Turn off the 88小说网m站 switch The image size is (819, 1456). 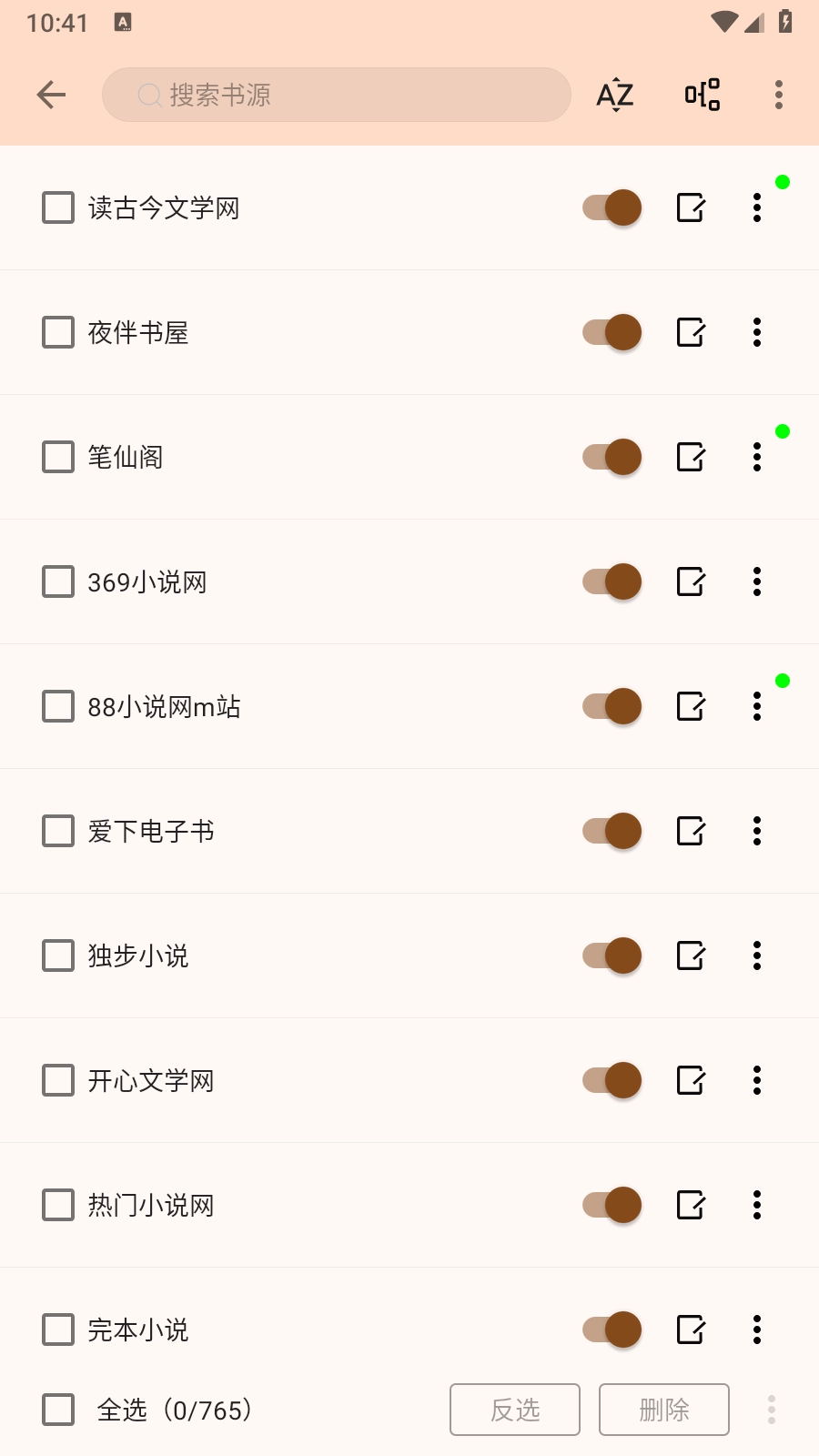[x=610, y=706]
